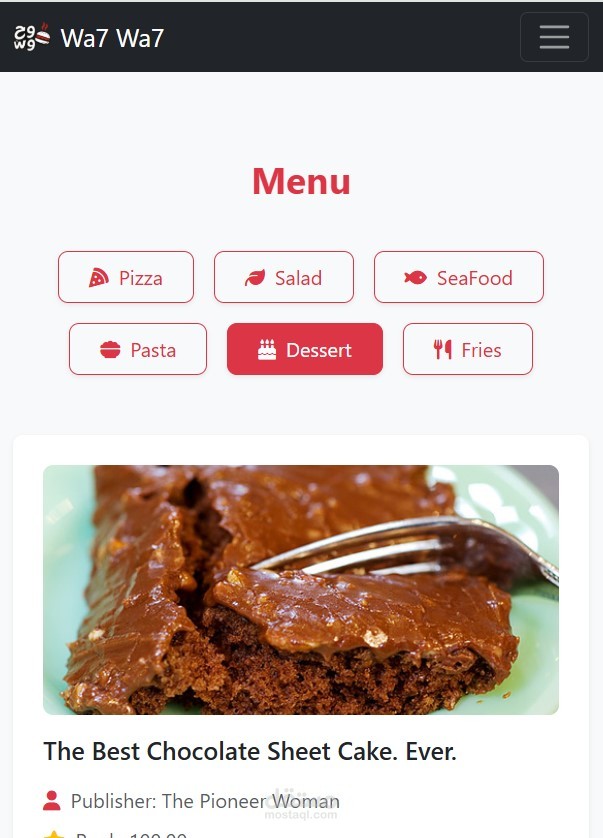Select the Pizza category

click(126, 277)
